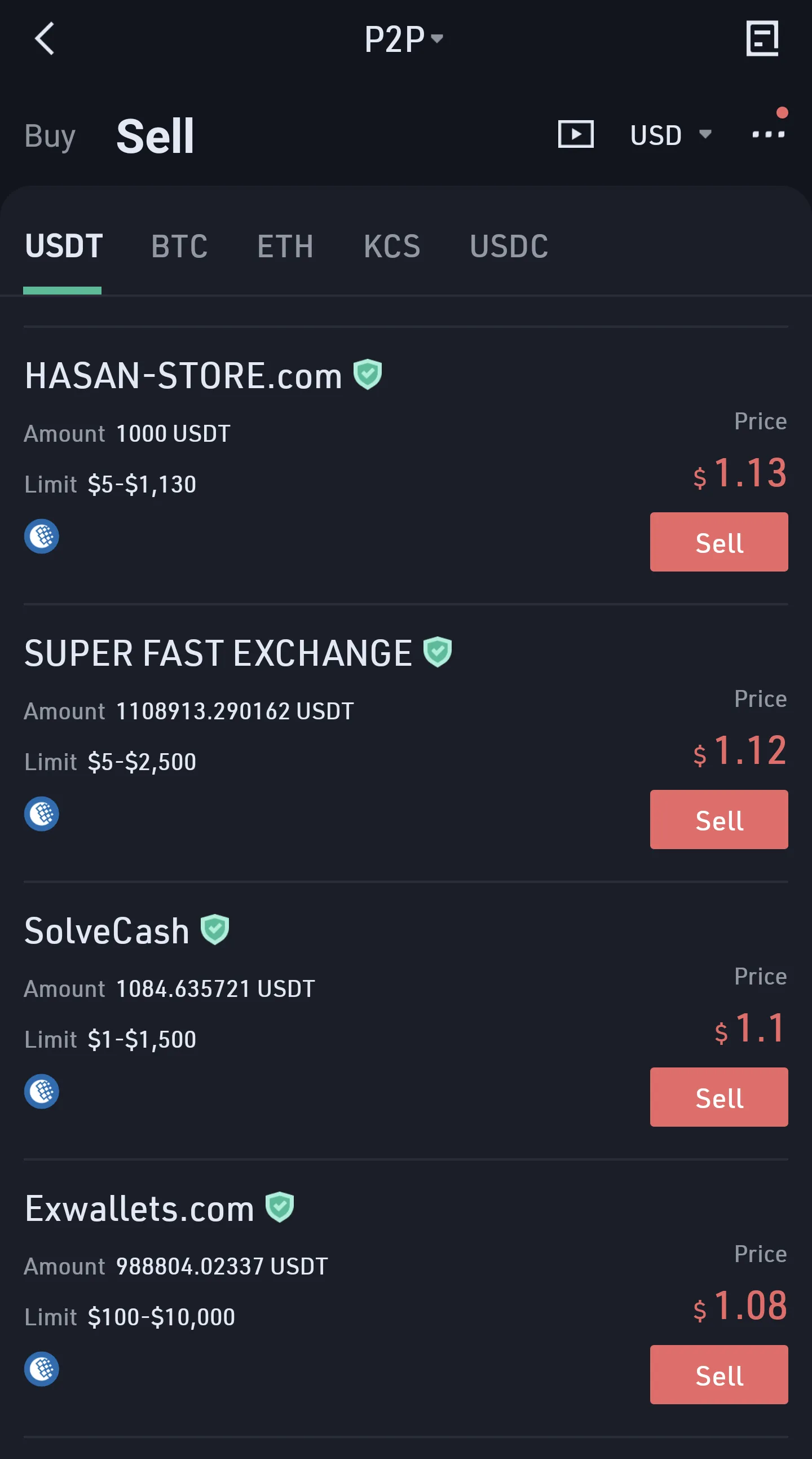Sell to HASAN-STORE.com at $1.13
Viewport: 812px width, 1459px height.
coord(718,542)
